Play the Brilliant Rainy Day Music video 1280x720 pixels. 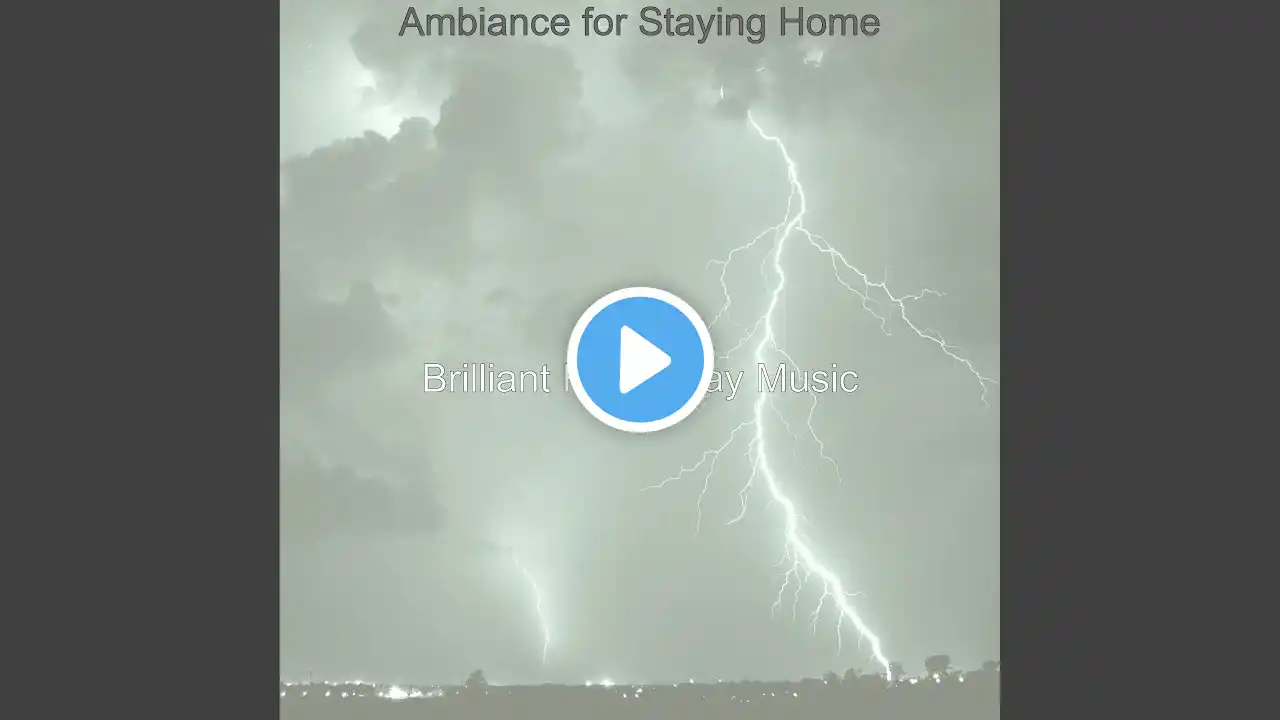(x=640, y=360)
